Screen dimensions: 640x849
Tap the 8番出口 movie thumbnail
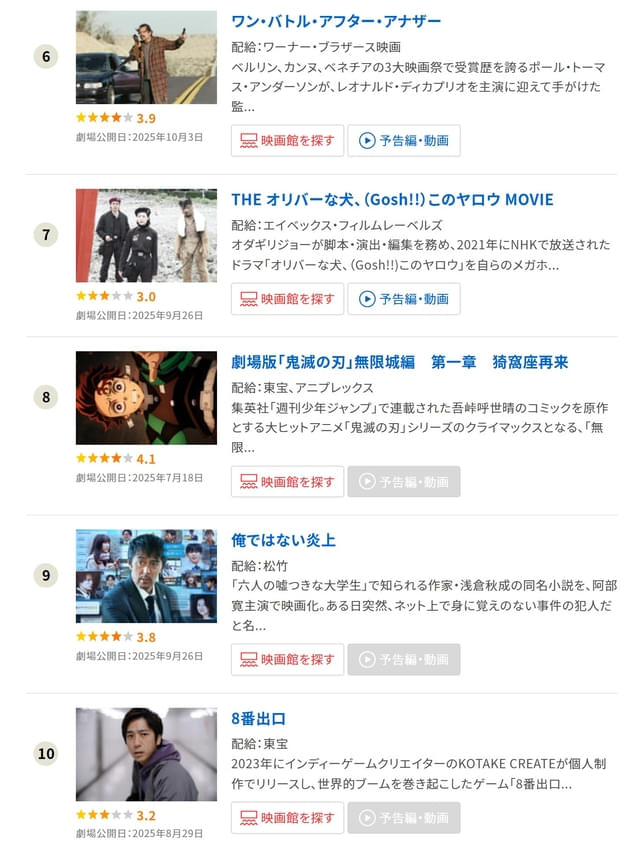[x=146, y=754]
